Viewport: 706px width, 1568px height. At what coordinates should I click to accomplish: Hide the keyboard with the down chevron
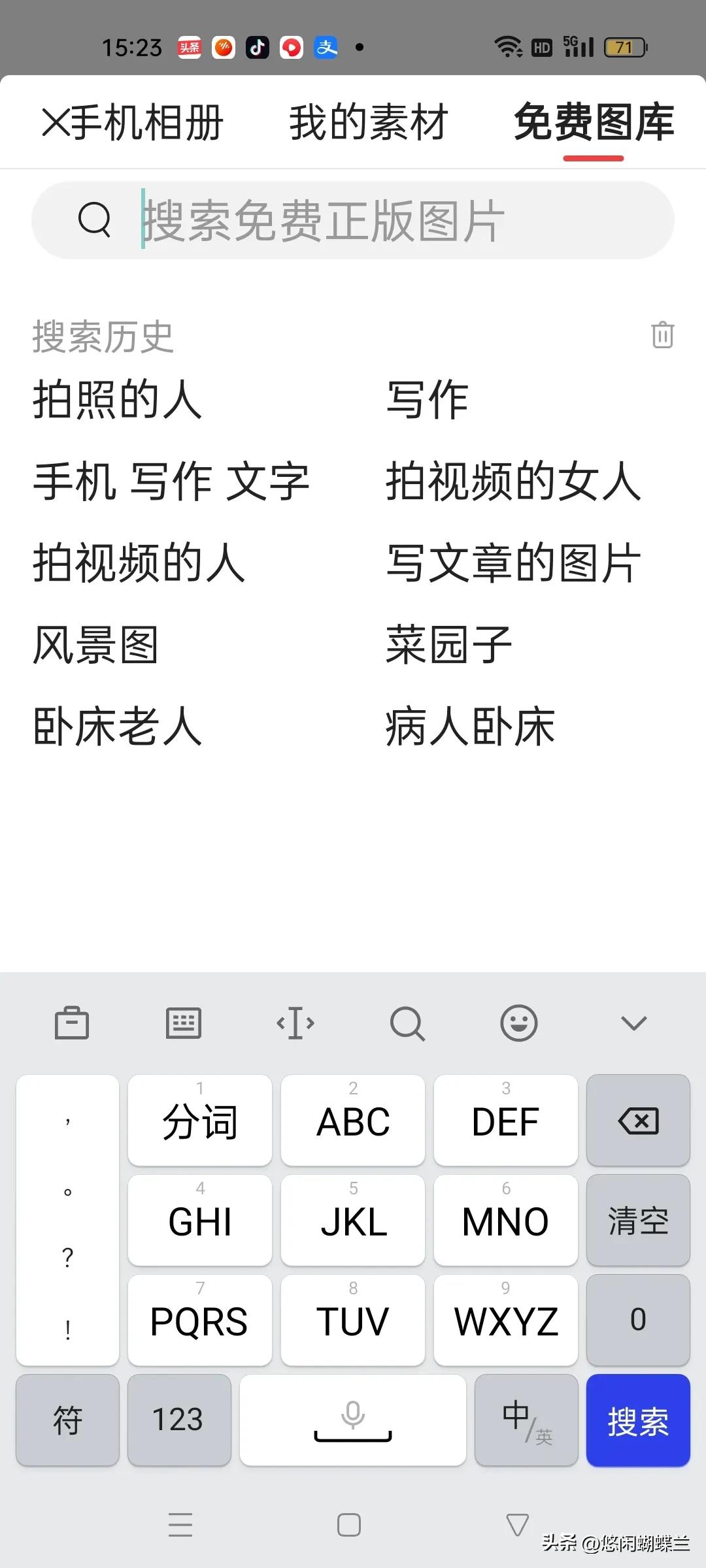[x=633, y=1022]
